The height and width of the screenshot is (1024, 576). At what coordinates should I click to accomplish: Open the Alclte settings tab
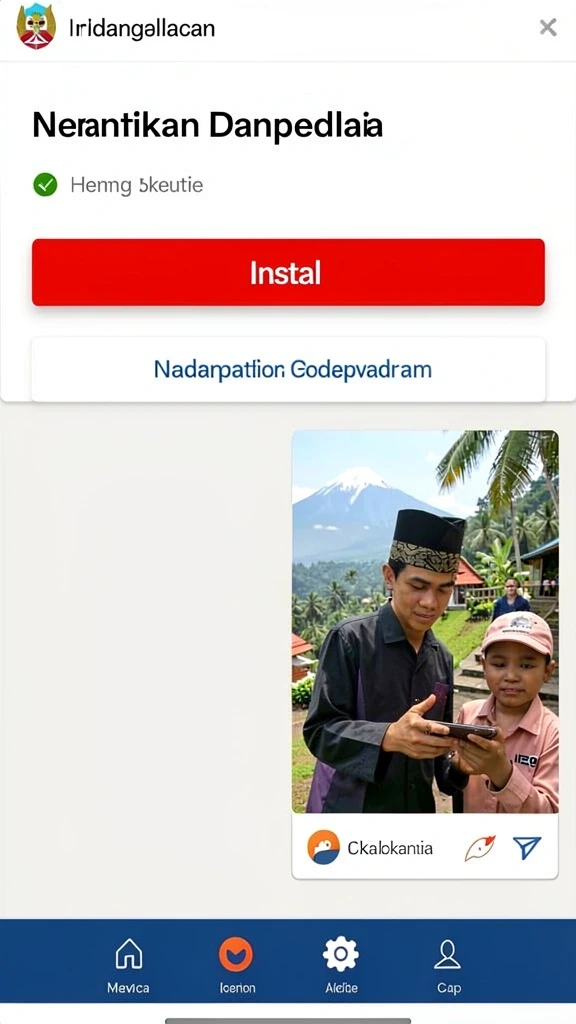[x=341, y=966]
